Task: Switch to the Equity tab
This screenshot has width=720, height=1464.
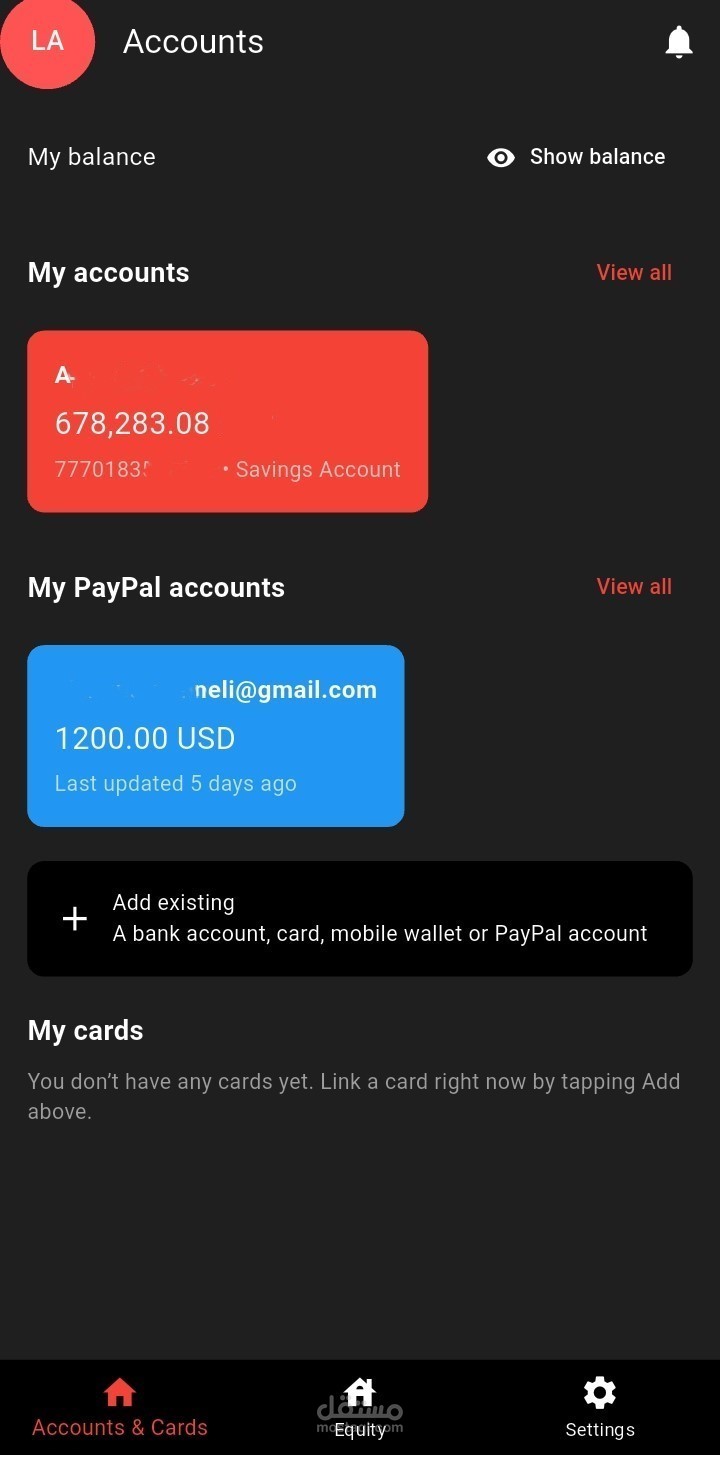Action: [360, 1408]
